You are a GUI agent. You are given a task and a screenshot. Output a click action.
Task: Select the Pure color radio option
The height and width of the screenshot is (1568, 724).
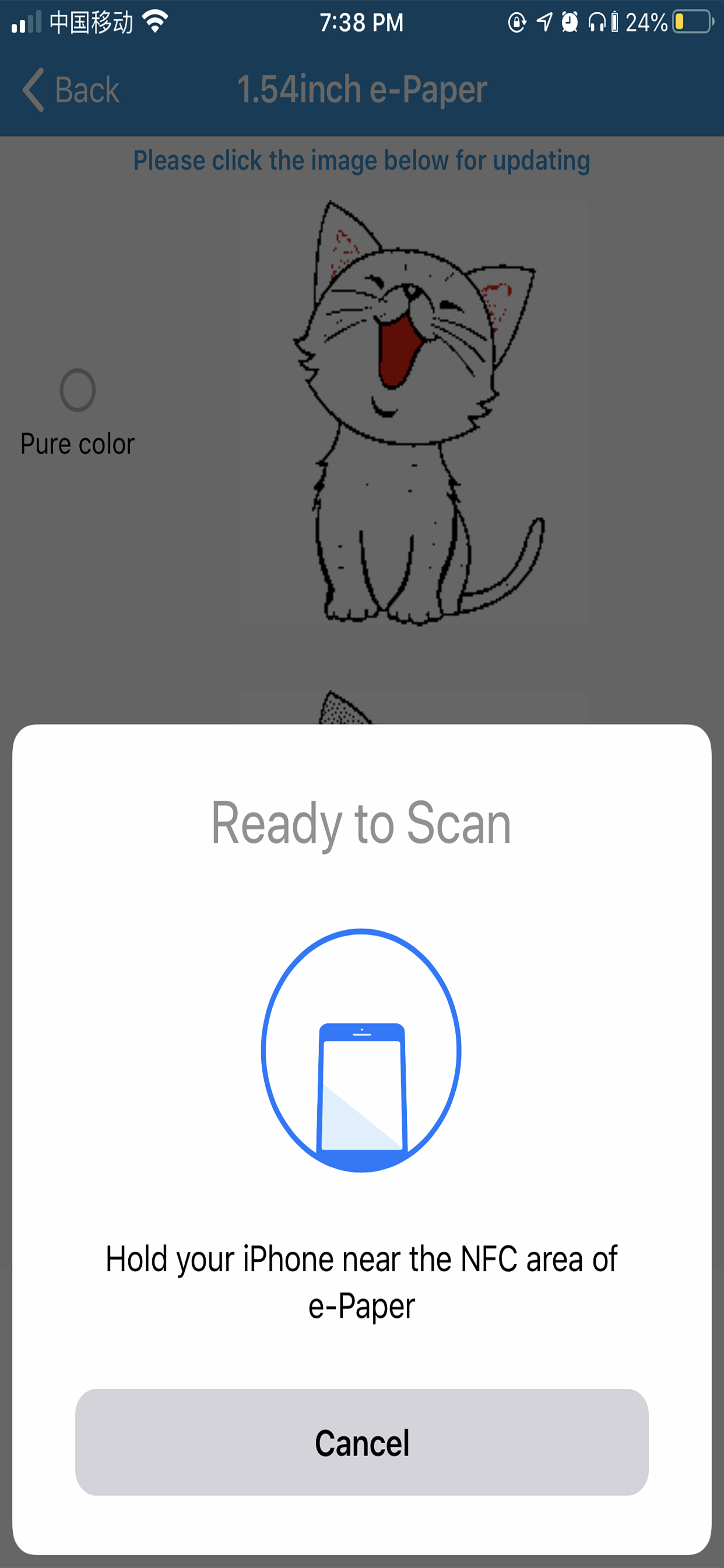78,390
